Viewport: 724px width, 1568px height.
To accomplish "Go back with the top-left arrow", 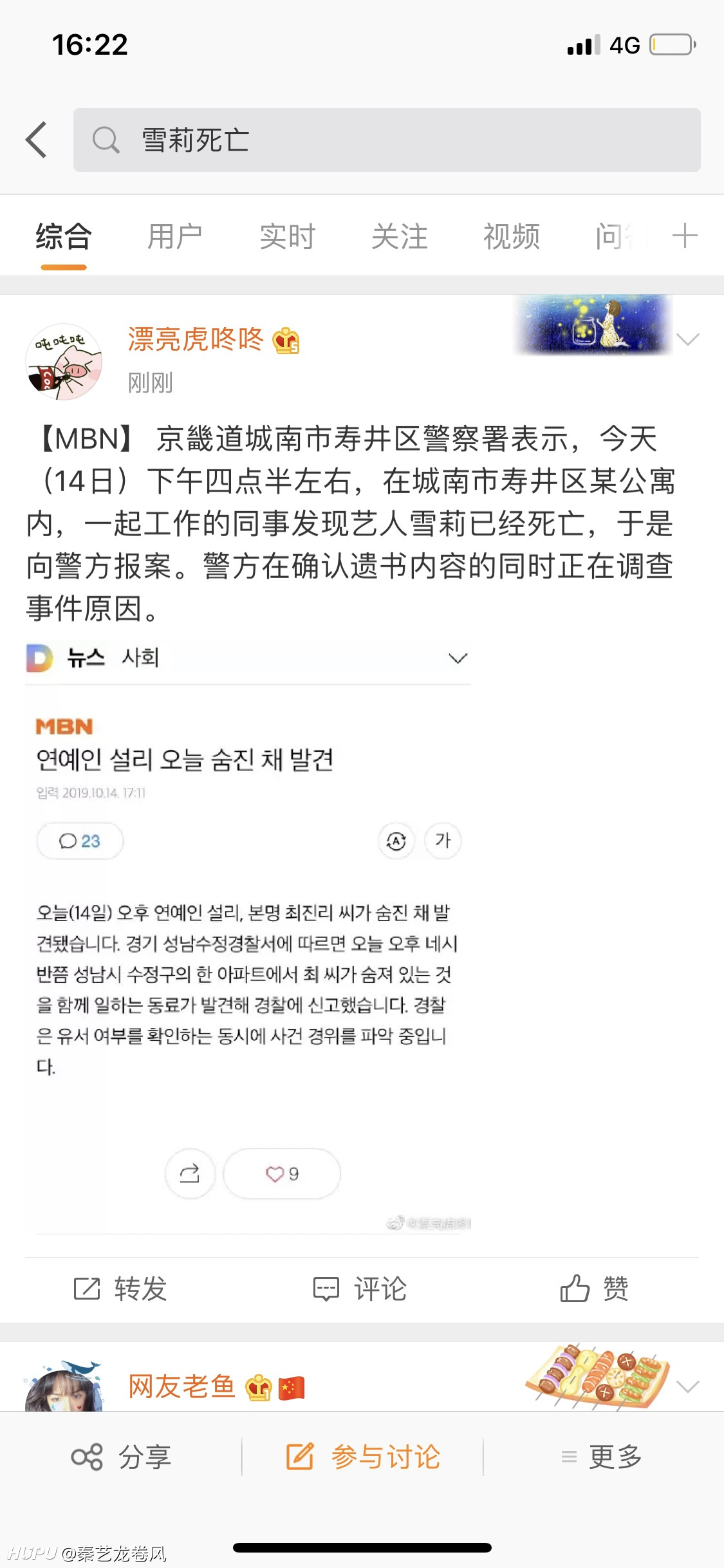I will tap(37, 140).
